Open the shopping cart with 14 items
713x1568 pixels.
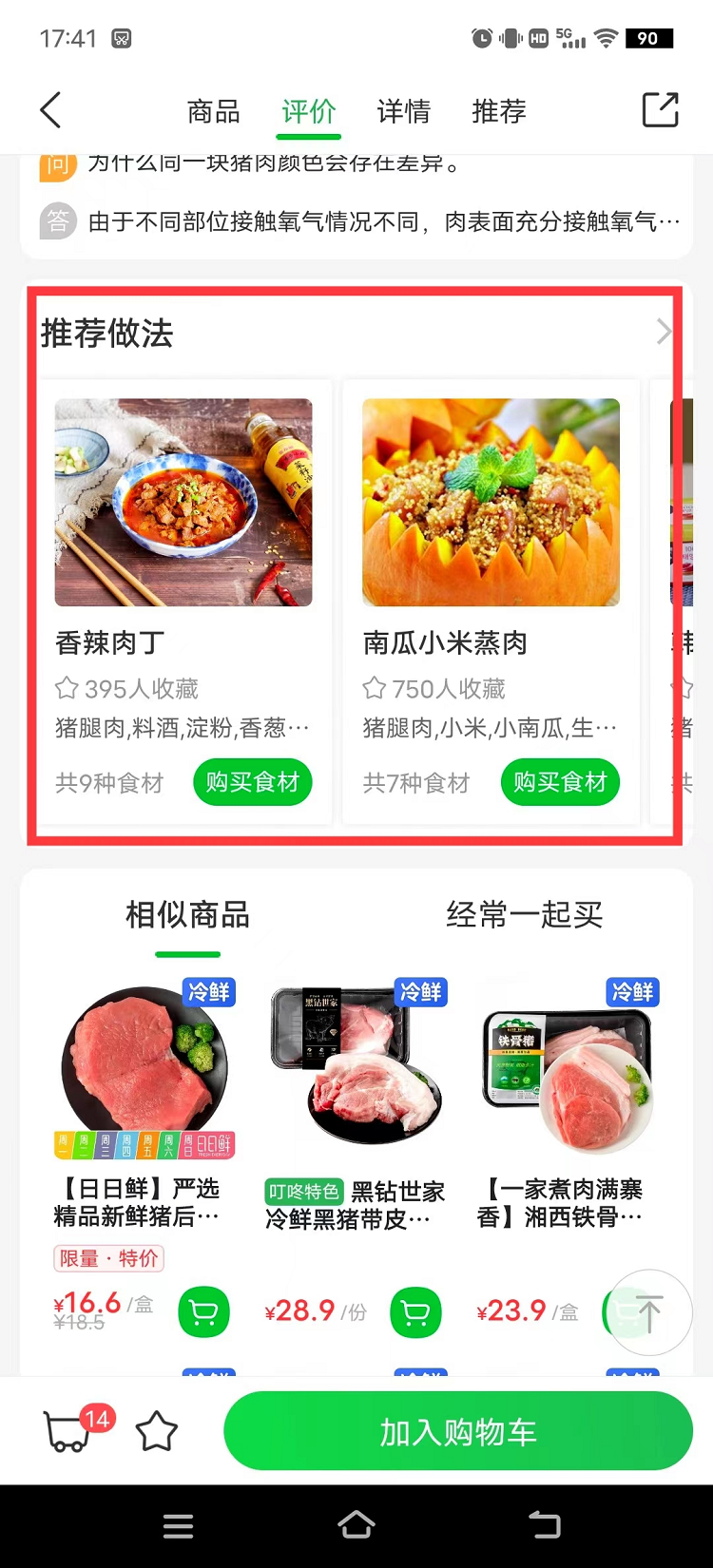[70, 1431]
